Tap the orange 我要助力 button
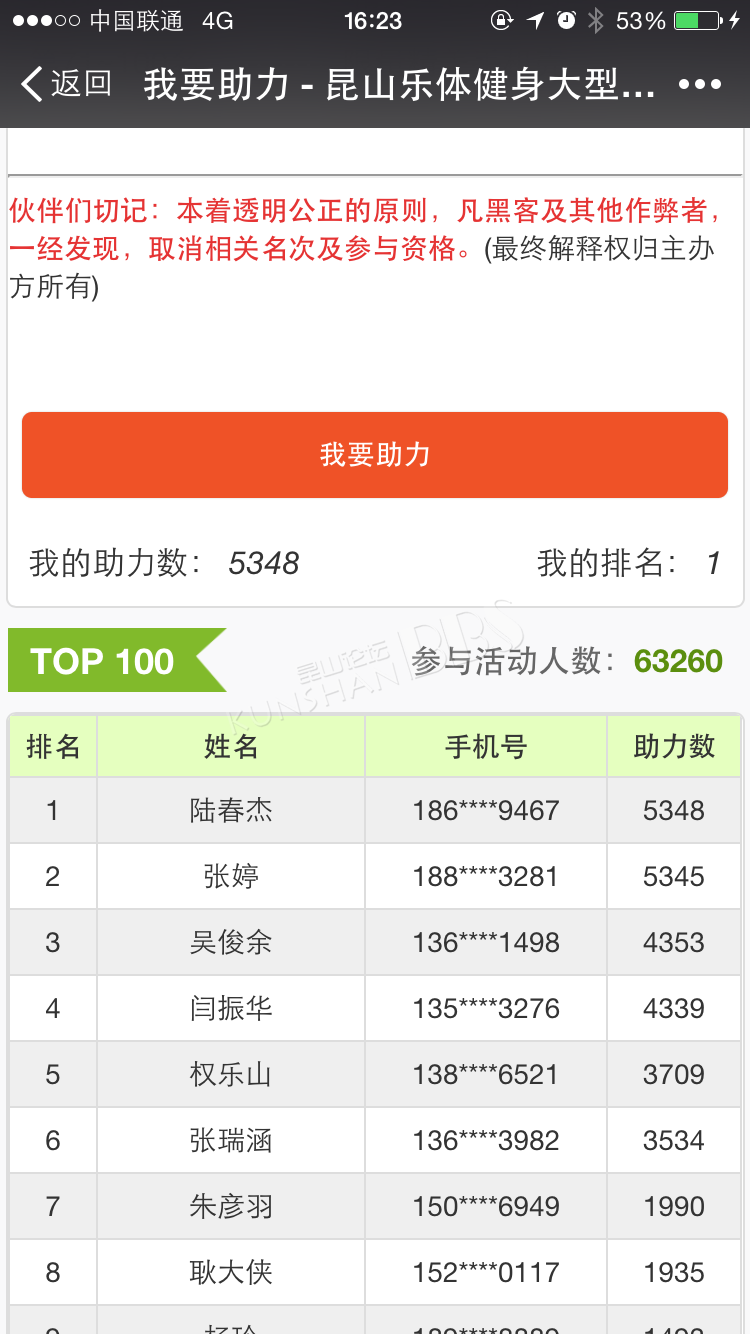The width and height of the screenshot is (750, 1334). (x=375, y=455)
